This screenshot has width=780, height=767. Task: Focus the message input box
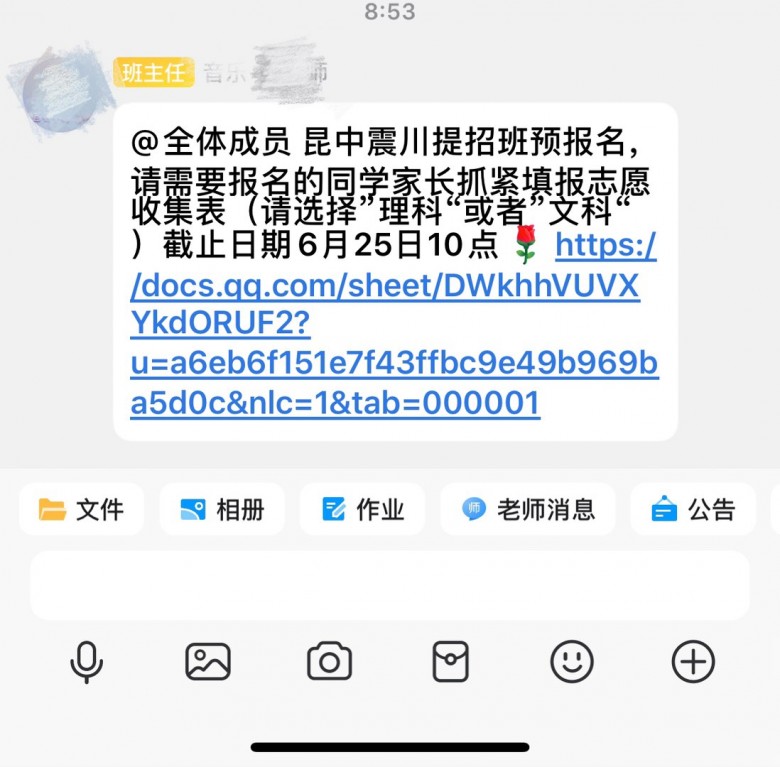pyautogui.click(x=389, y=585)
